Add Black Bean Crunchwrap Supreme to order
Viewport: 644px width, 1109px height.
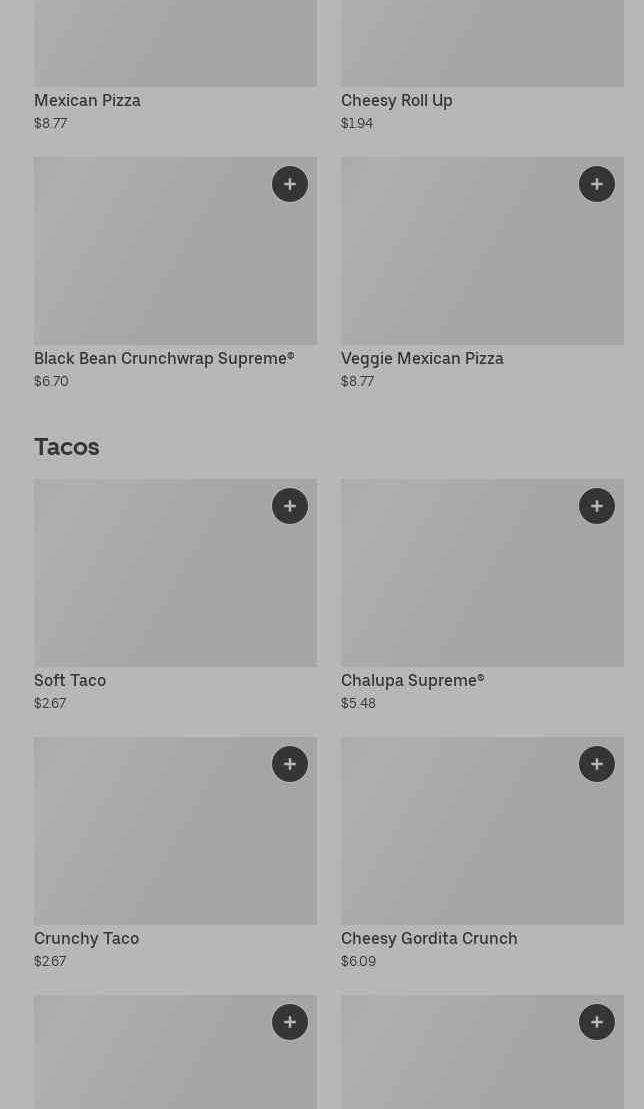[290, 184]
